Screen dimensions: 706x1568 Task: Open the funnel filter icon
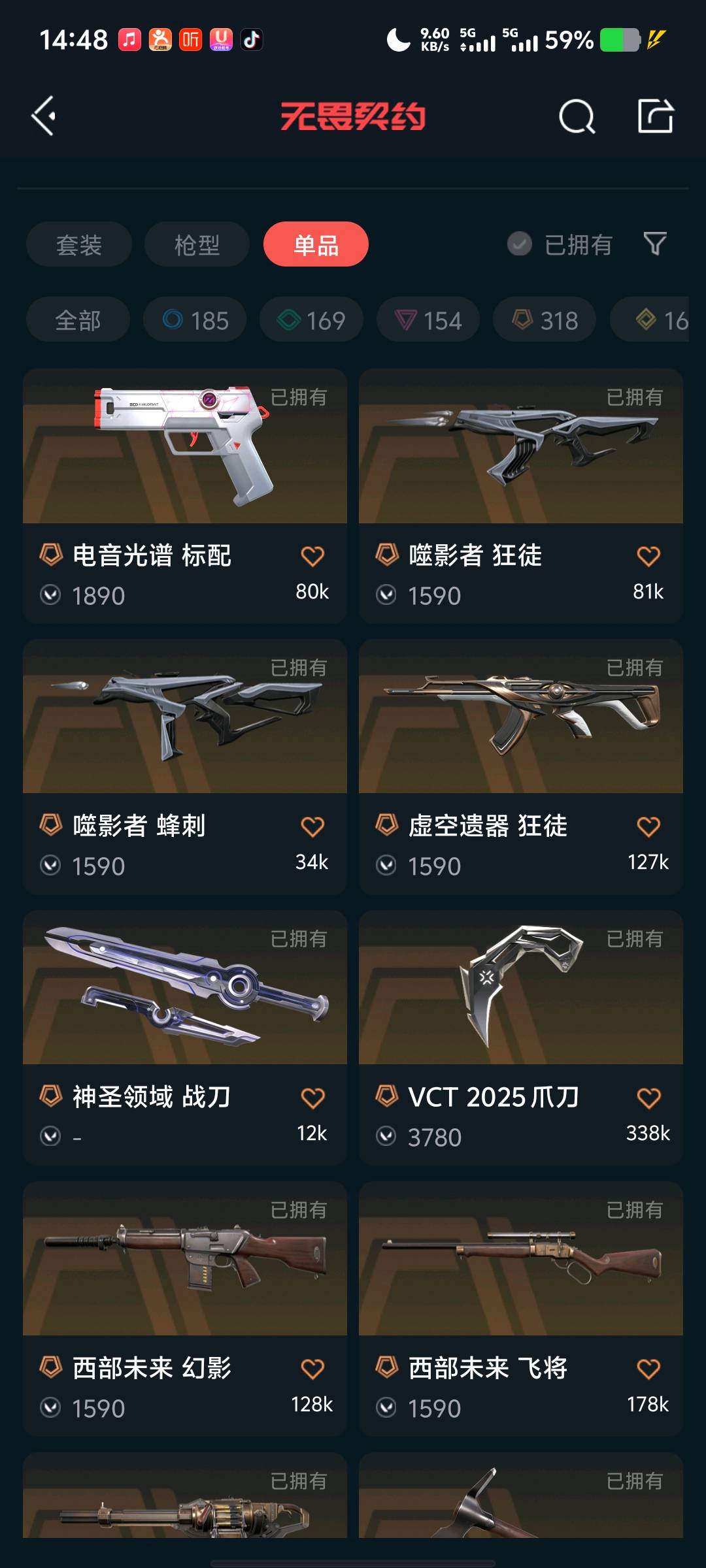coord(655,244)
